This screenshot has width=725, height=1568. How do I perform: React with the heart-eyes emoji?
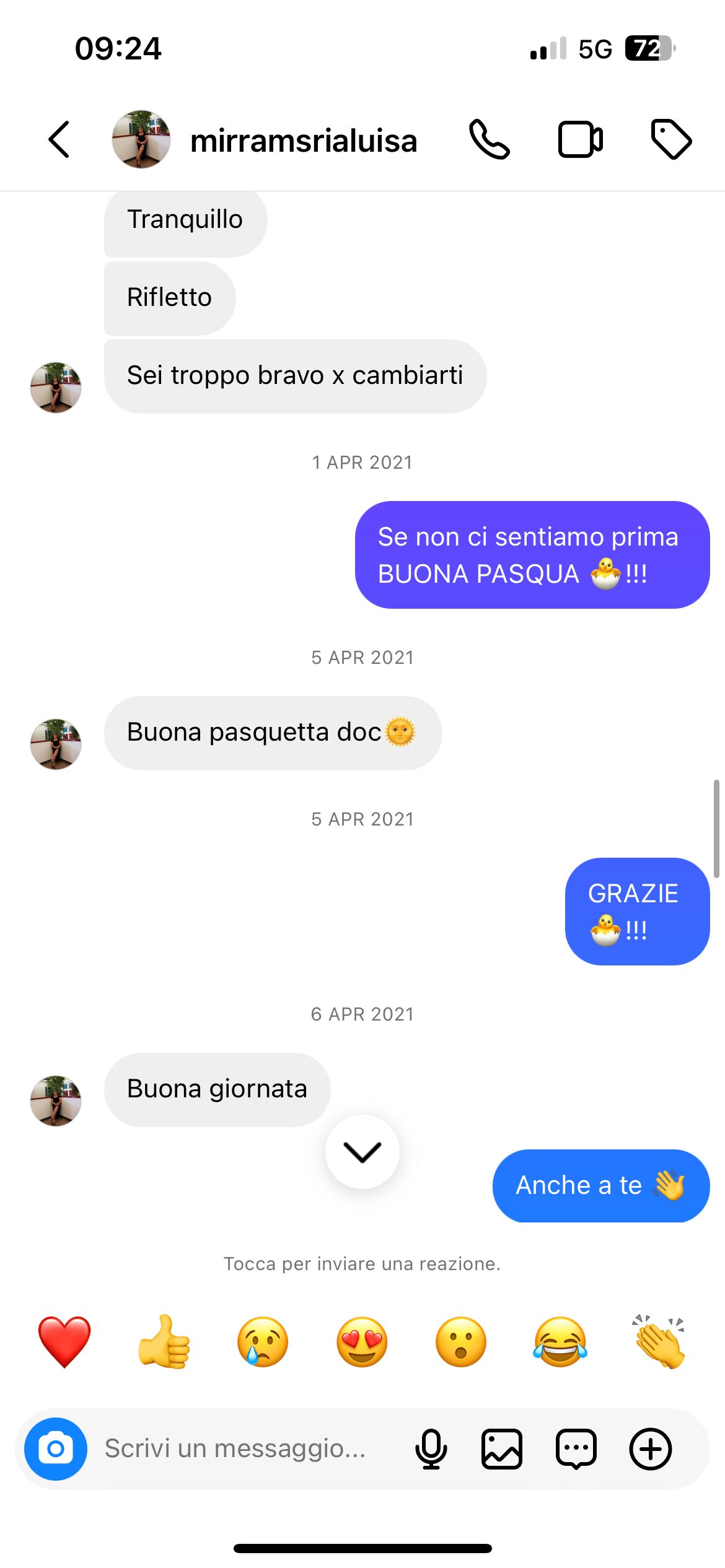coord(362,1341)
